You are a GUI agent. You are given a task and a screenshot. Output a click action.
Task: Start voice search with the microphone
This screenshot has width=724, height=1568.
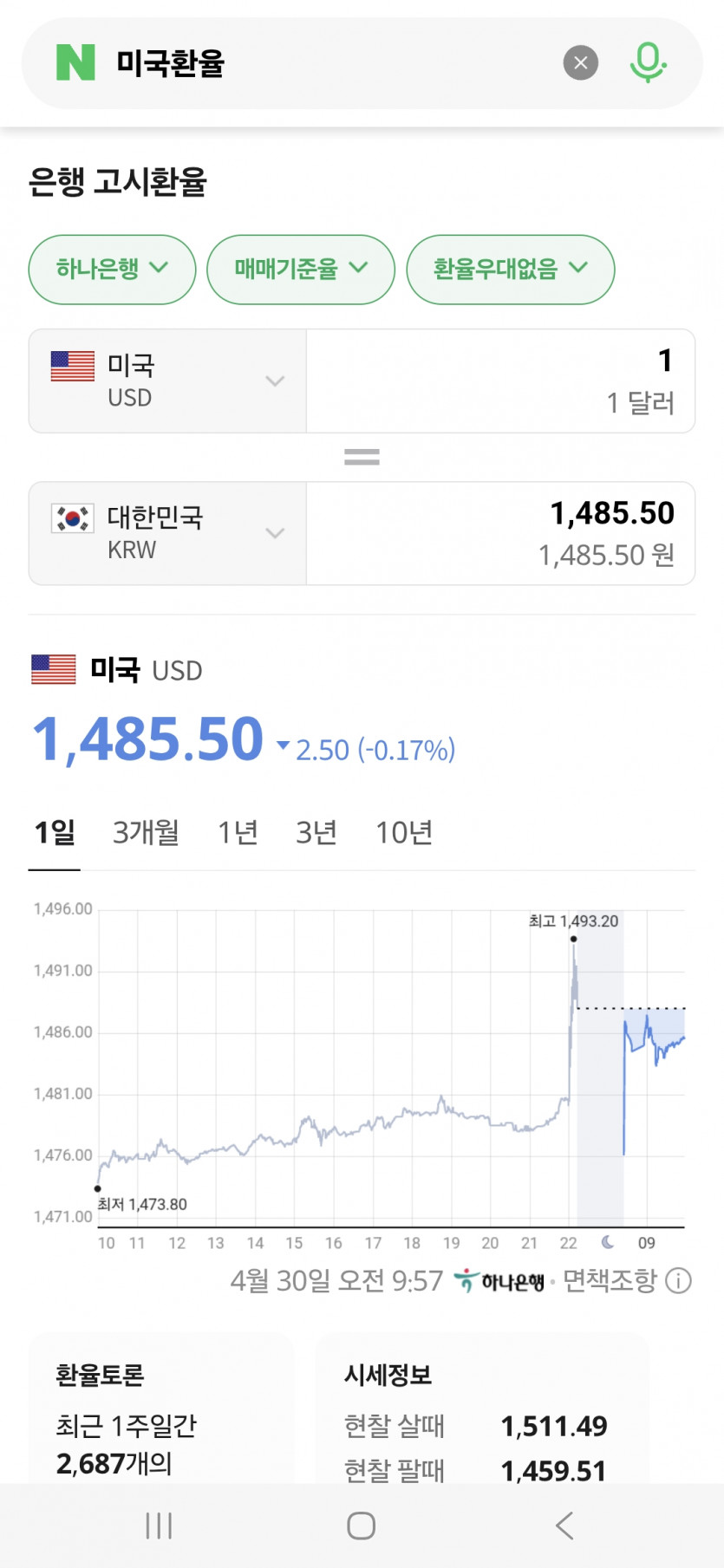coord(647,62)
